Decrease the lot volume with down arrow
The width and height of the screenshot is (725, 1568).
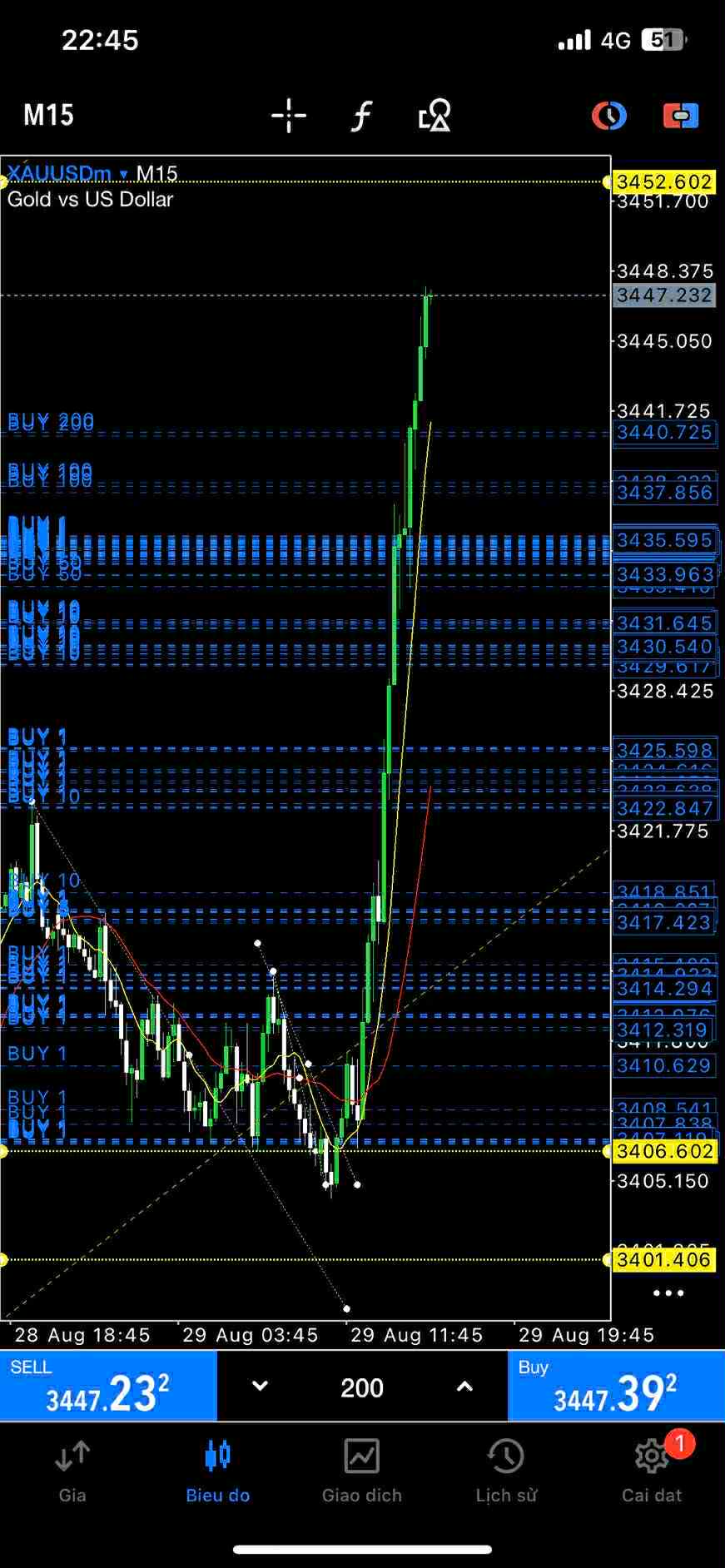(x=260, y=1386)
